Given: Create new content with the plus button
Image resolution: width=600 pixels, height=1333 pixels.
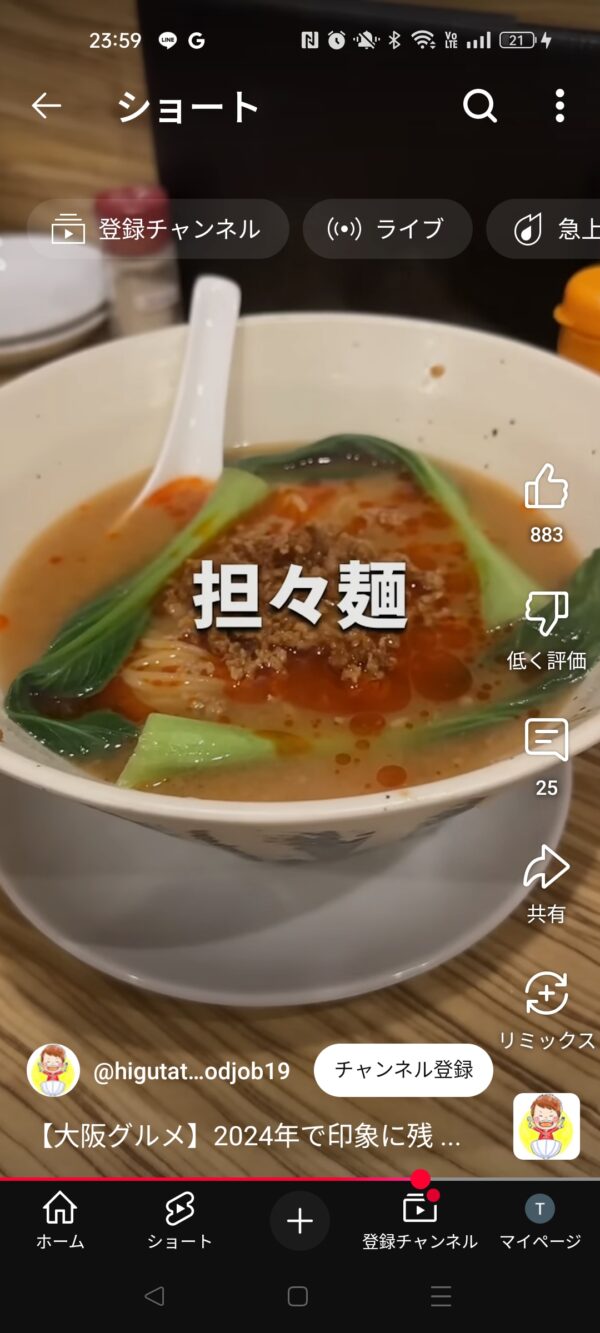Looking at the screenshot, I should pyautogui.click(x=300, y=1220).
